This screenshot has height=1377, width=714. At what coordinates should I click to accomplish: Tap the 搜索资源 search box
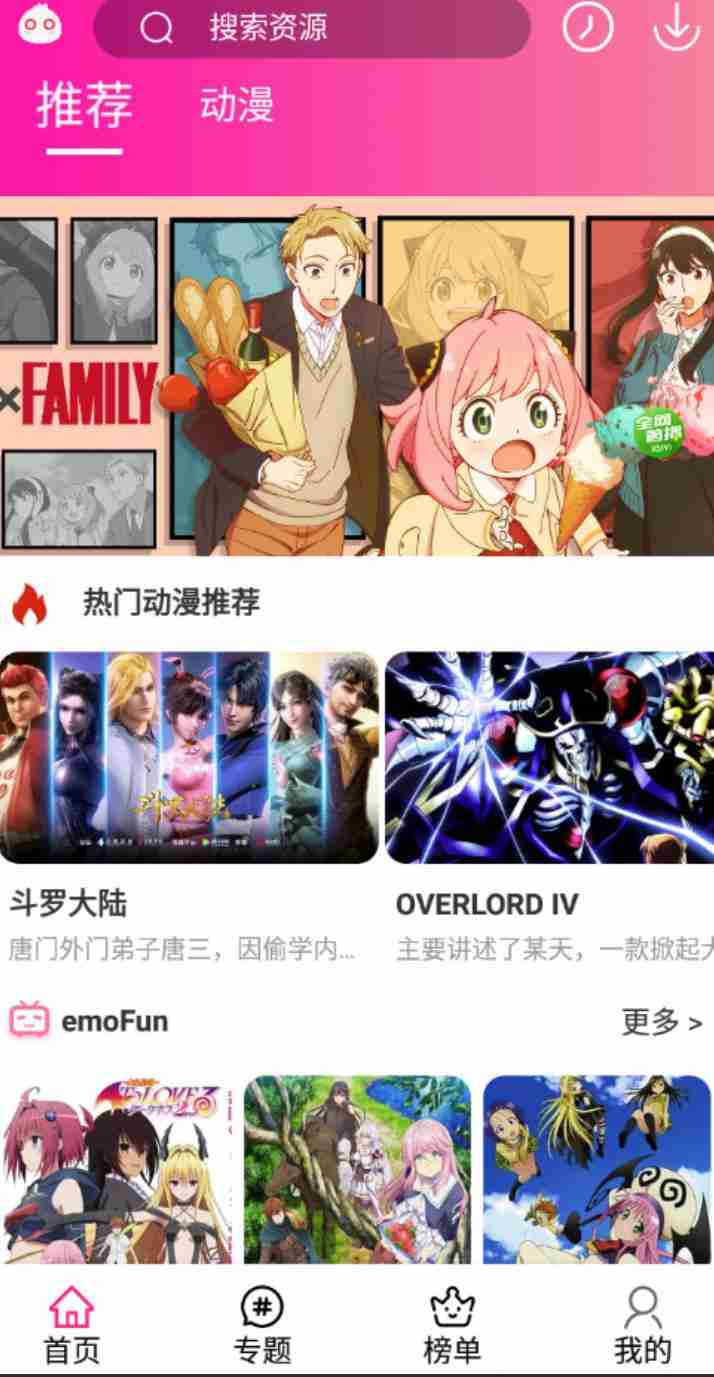tap(311, 27)
